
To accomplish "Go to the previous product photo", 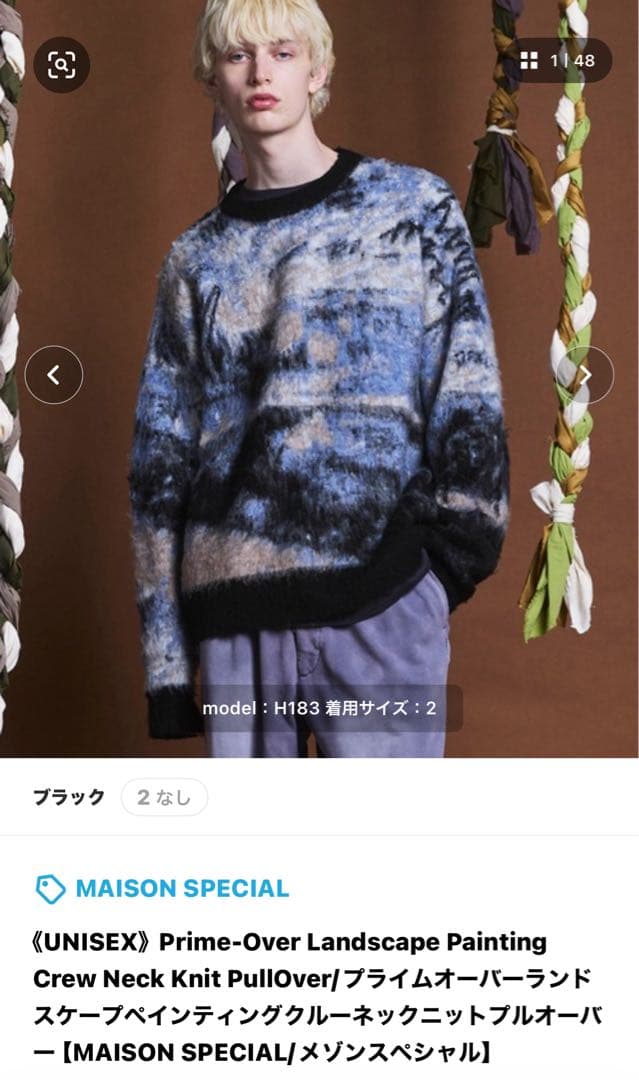I will tap(54, 375).
